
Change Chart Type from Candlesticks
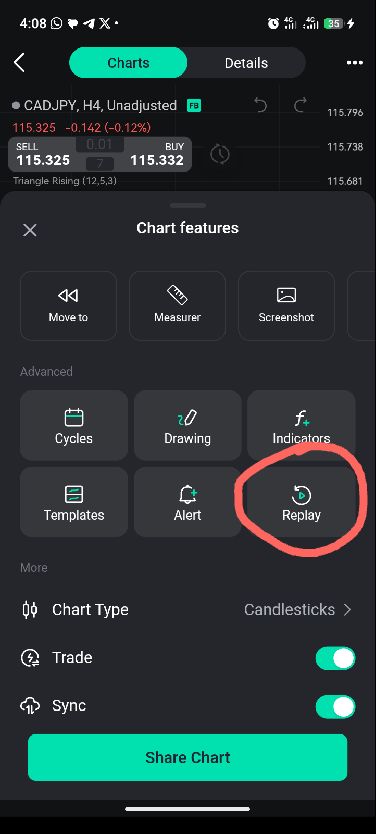click(188, 610)
